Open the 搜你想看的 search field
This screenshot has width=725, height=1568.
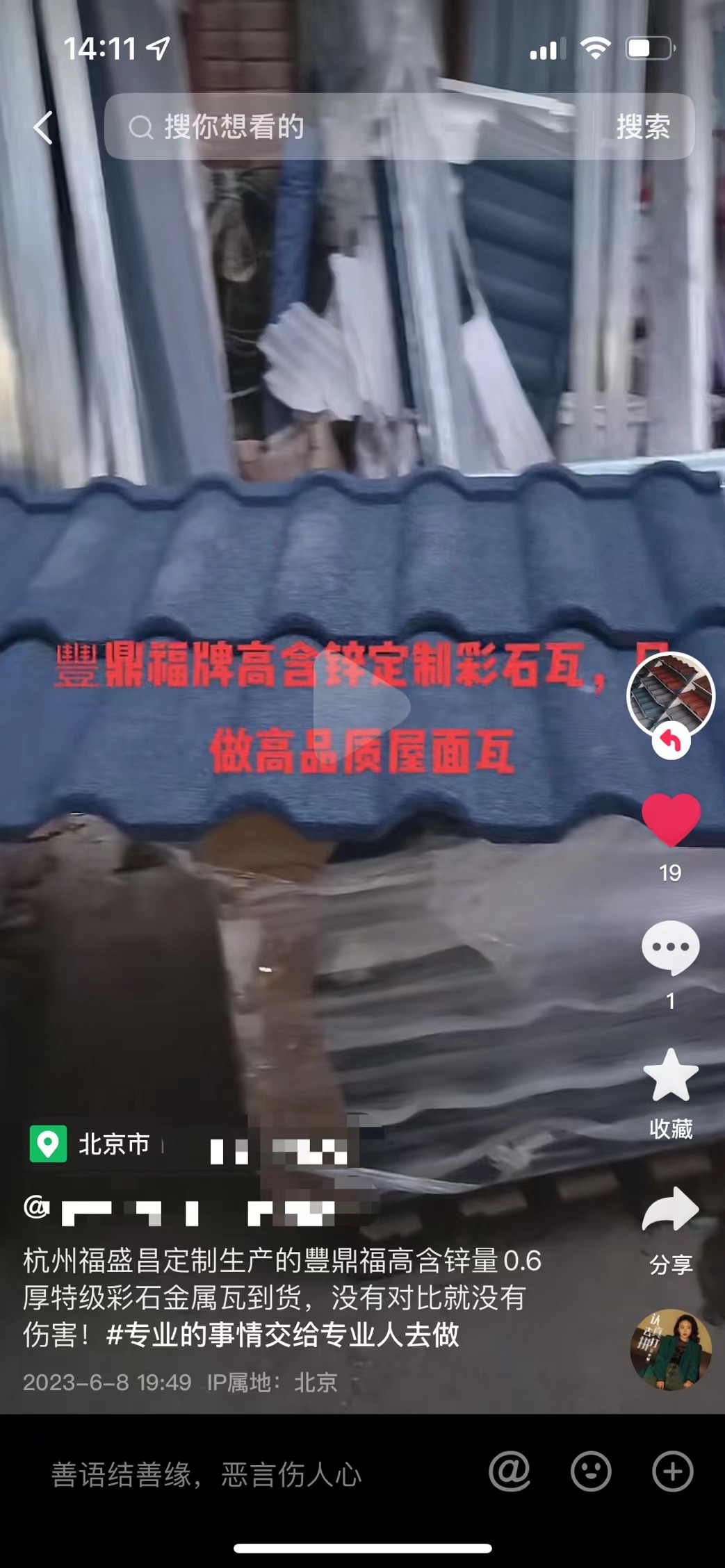[x=348, y=127]
